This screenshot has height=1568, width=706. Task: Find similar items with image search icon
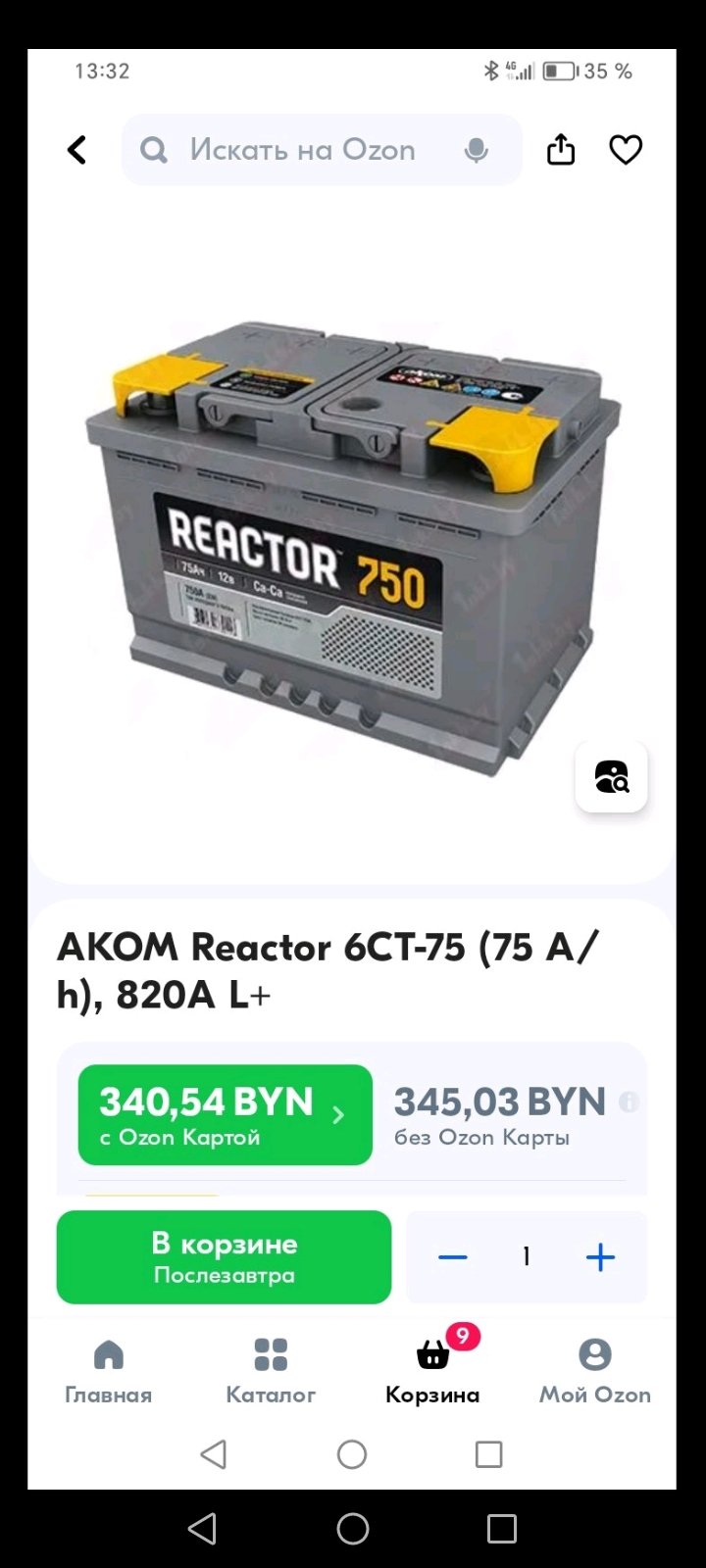[612, 776]
